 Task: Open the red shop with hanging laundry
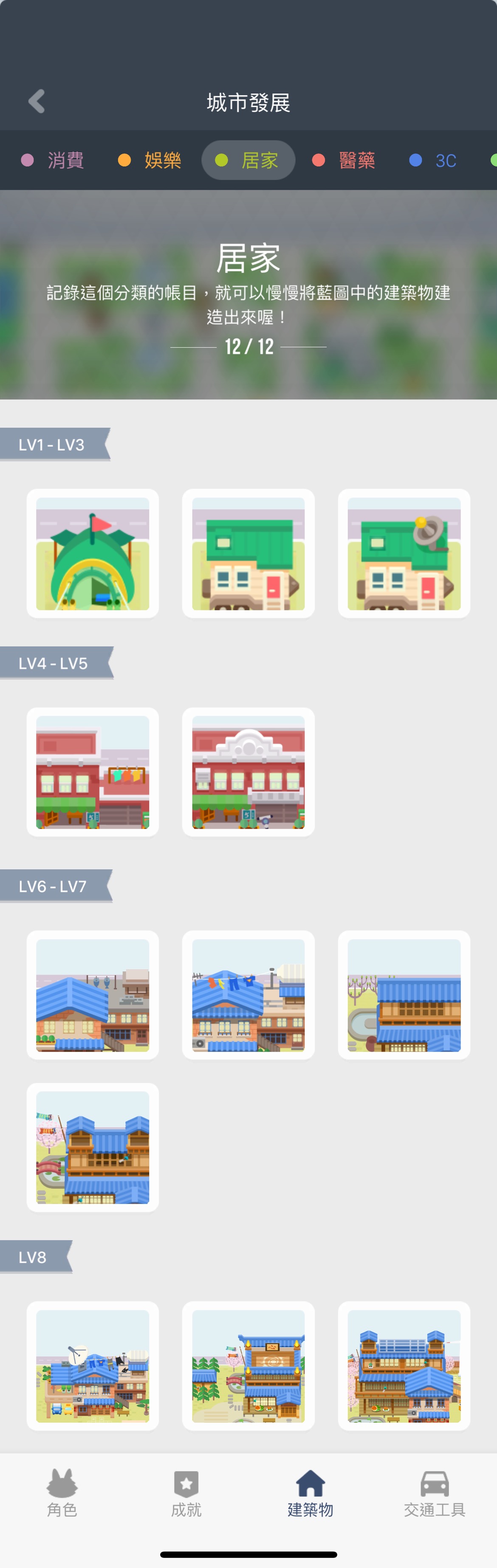(x=93, y=772)
